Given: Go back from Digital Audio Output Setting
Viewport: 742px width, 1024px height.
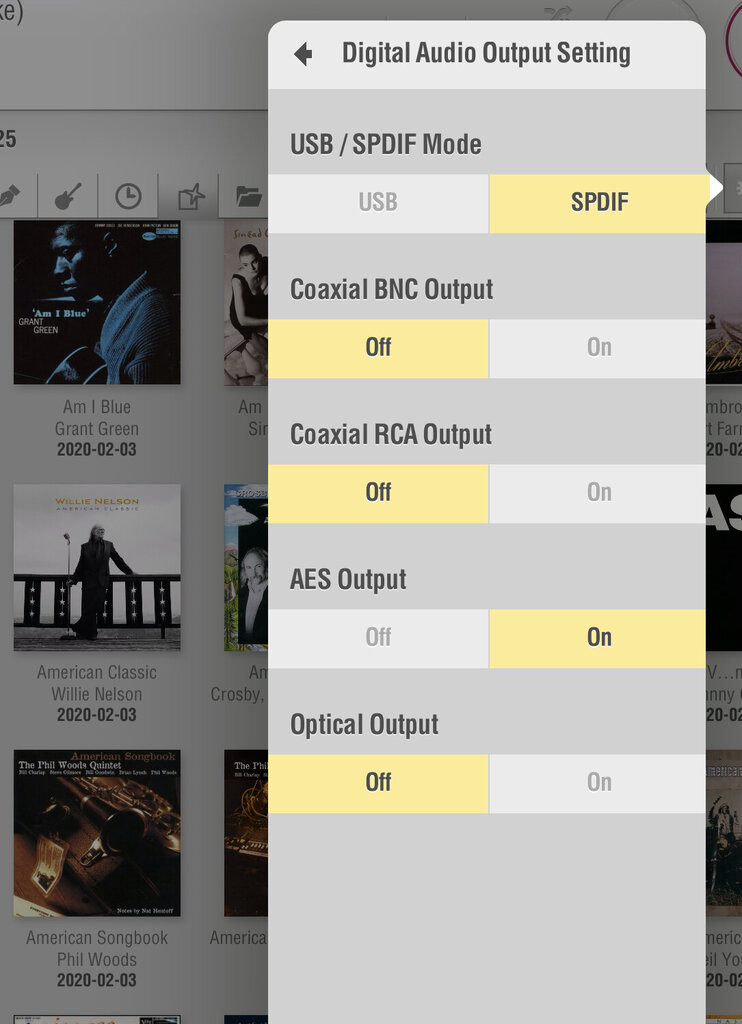Looking at the screenshot, I should tap(303, 54).
